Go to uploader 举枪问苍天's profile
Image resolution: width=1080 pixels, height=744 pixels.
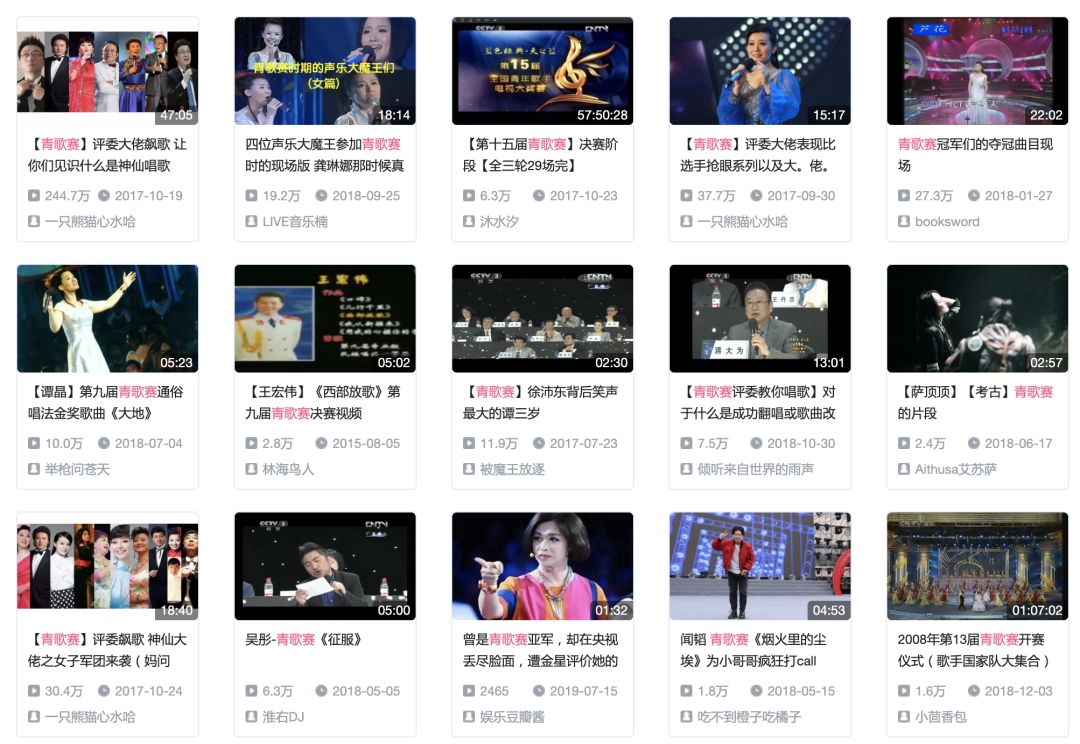[x=77, y=469]
